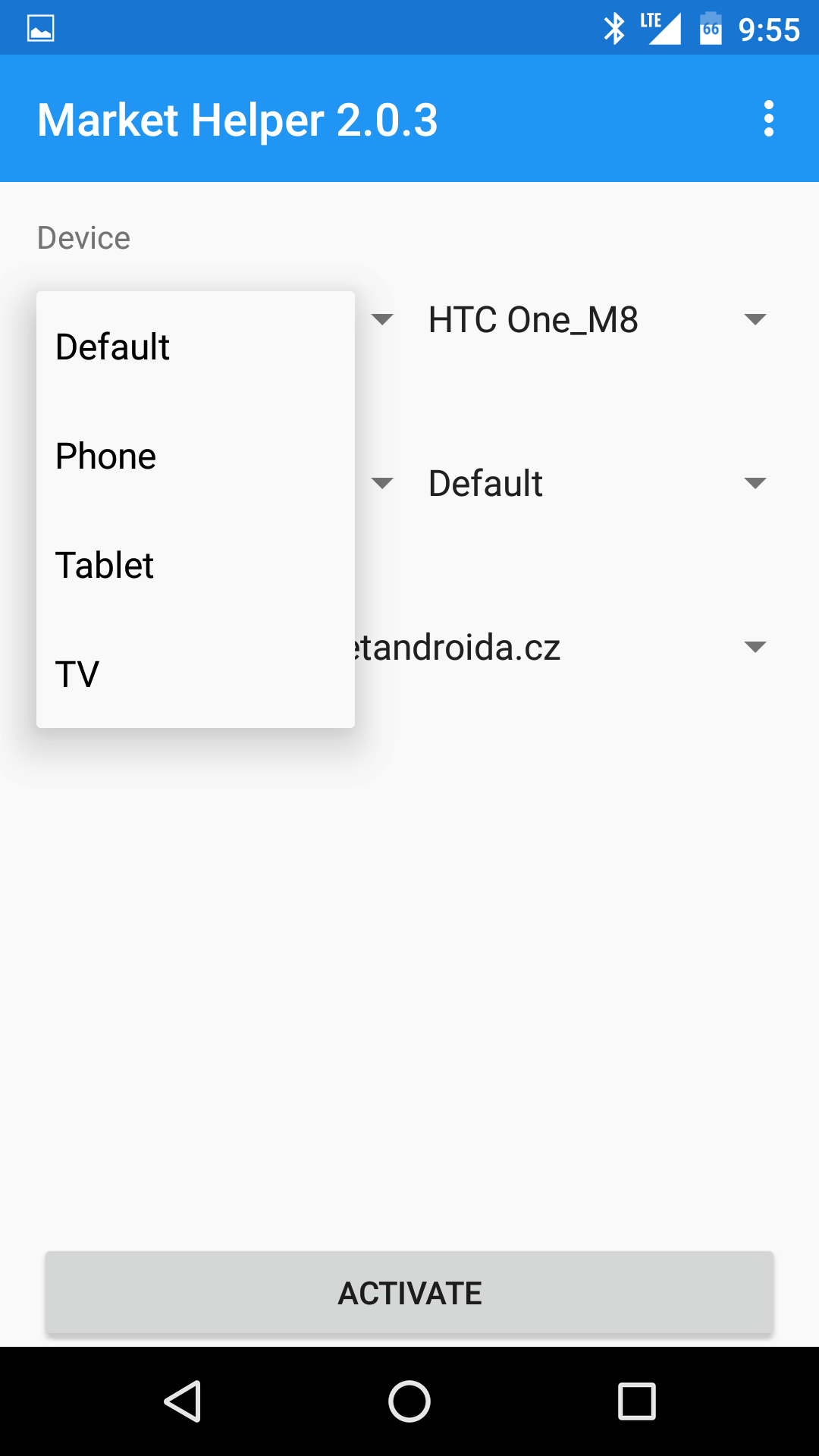Open recent apps from the navigation bar
This screenshot has height=1456, width=819.
click(636, 1401)
